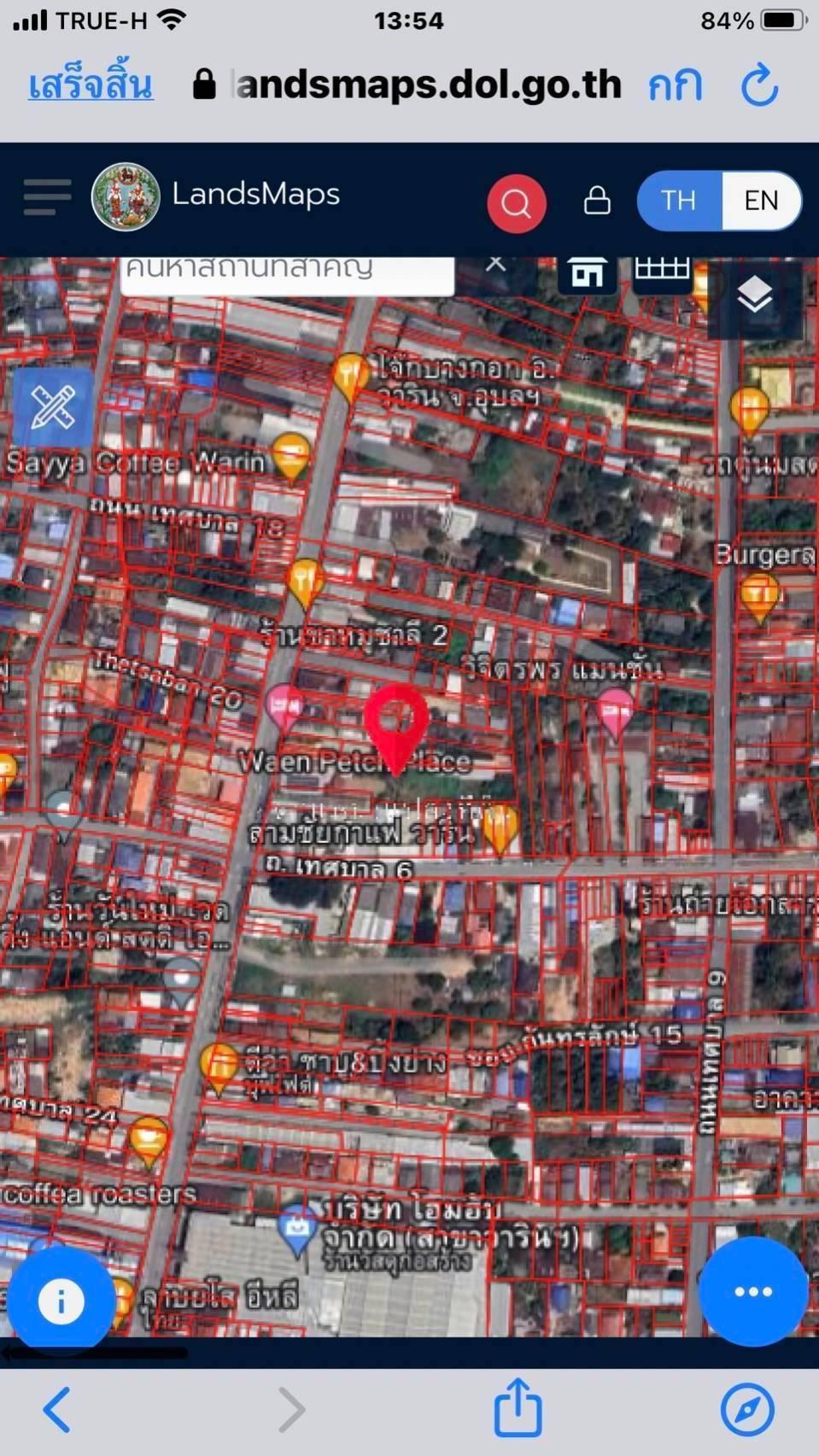
Task: Tap the red search button
Action: [x=516, y=203]
